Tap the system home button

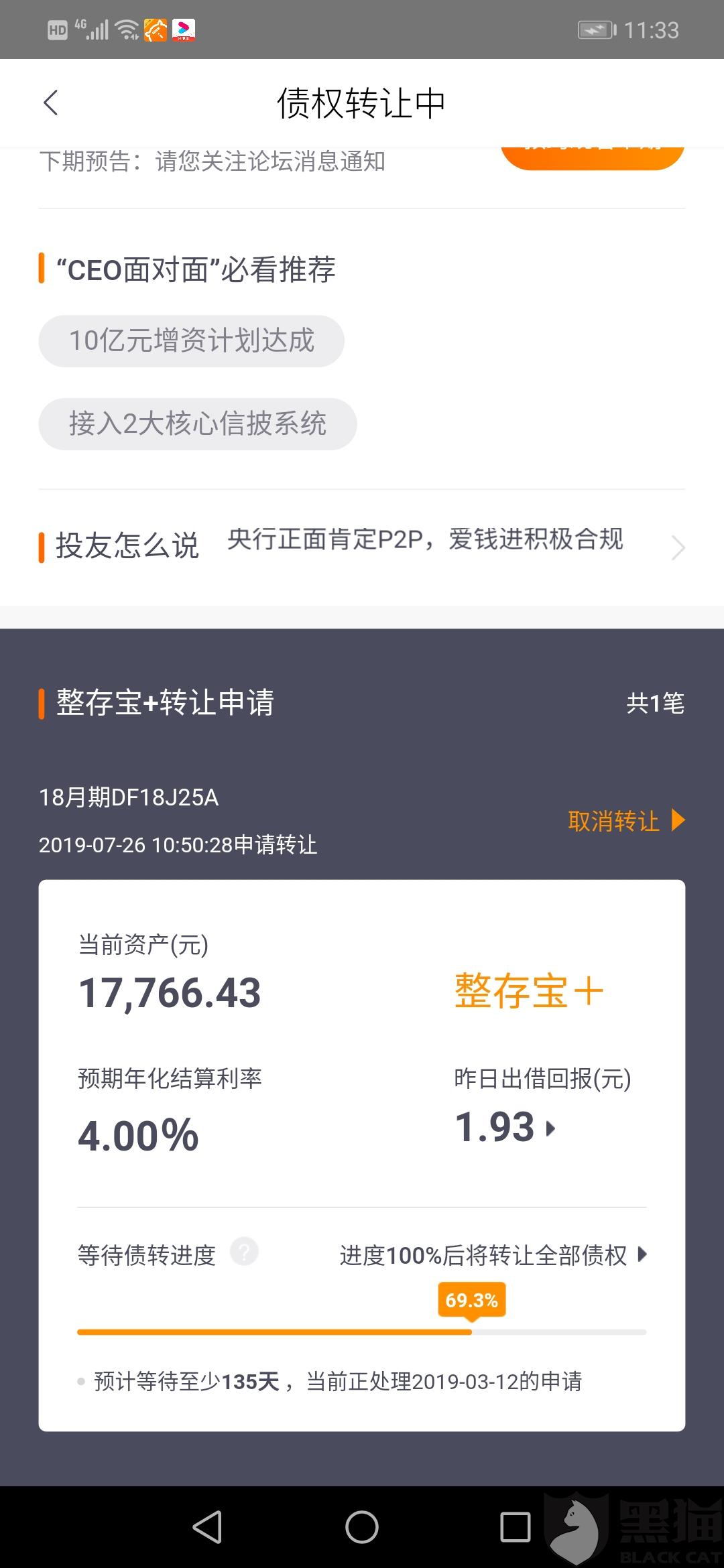point(362,1527)
